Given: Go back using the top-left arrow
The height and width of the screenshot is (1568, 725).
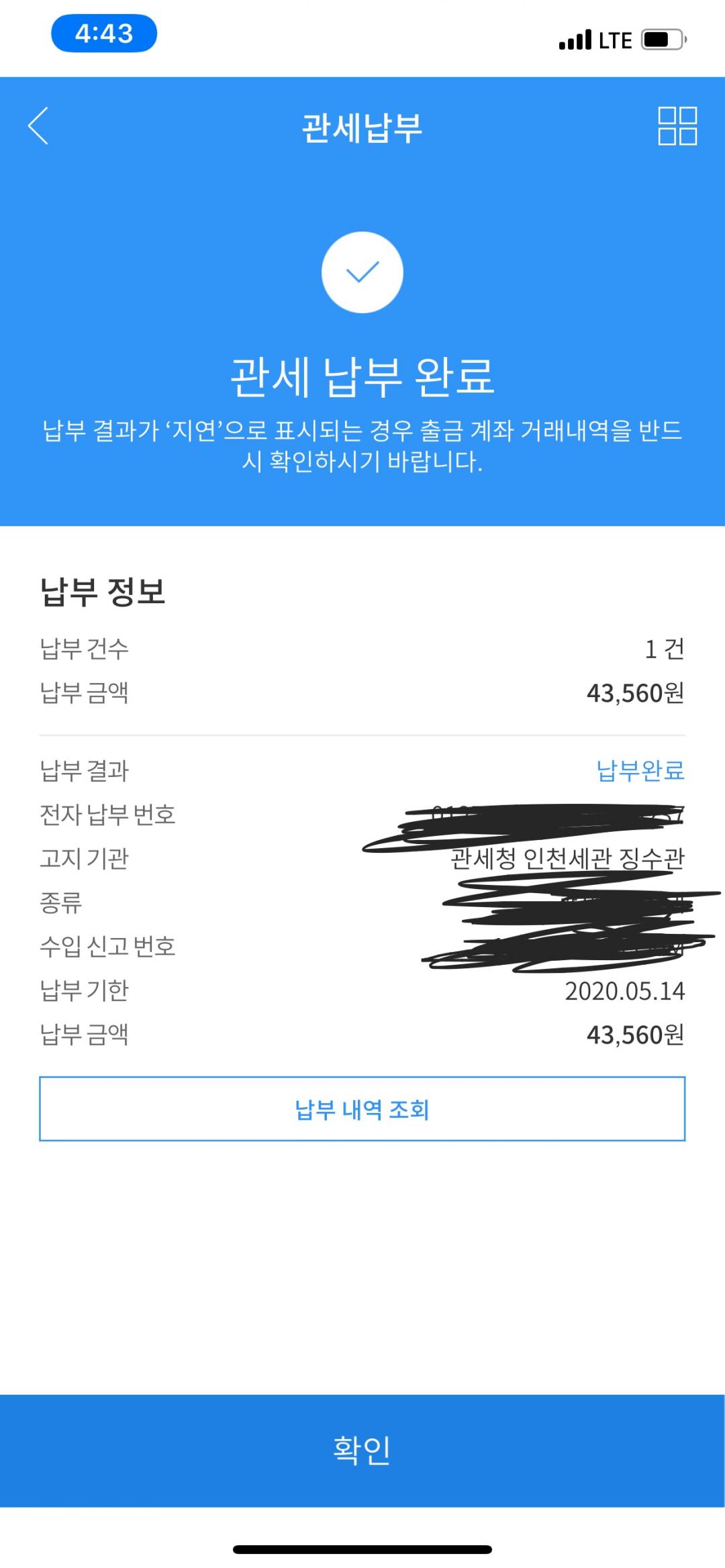Looking at the screenshot, I should pos(38,126).
